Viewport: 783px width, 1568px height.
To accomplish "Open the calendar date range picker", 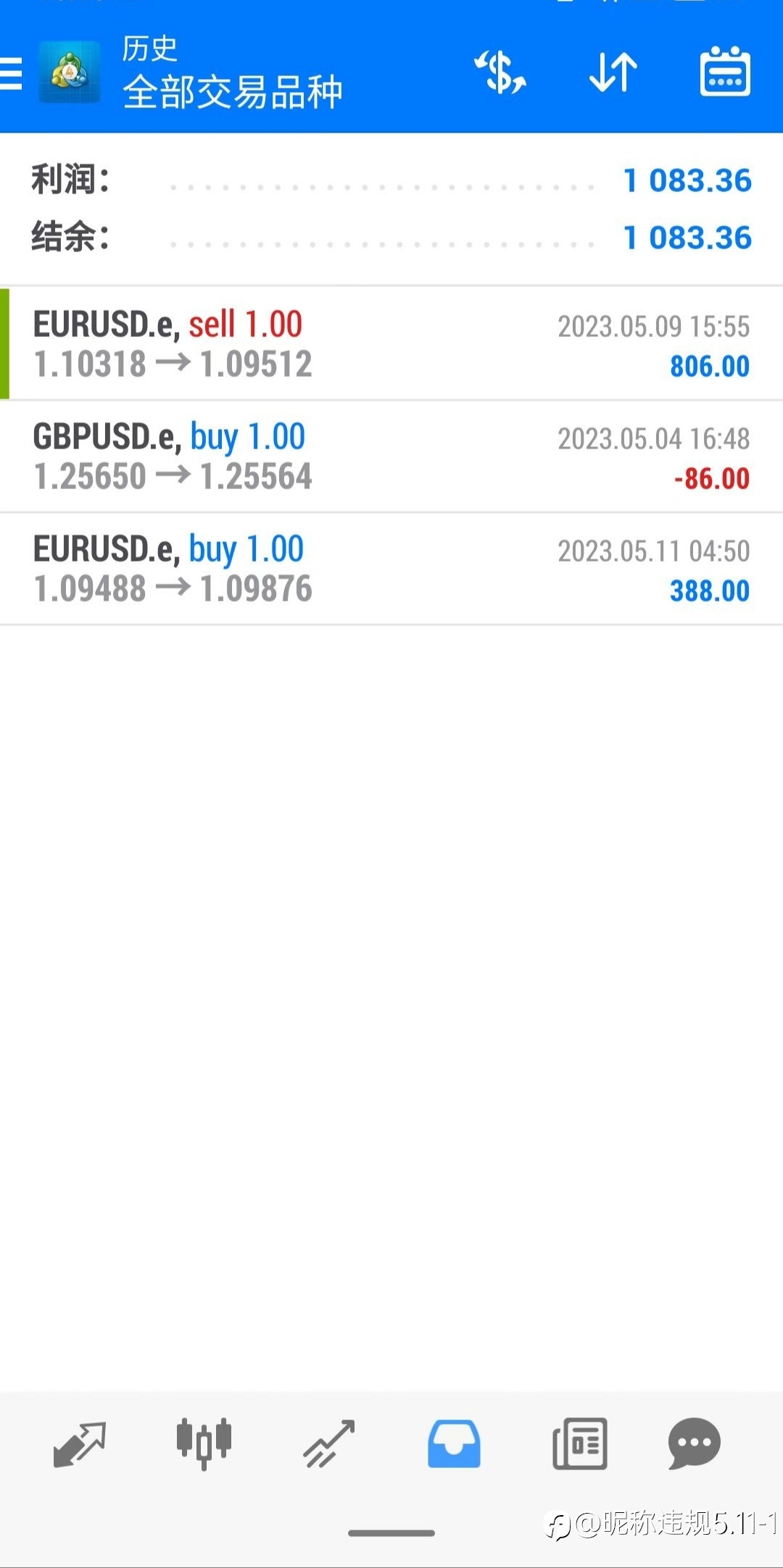I will 725,72.
